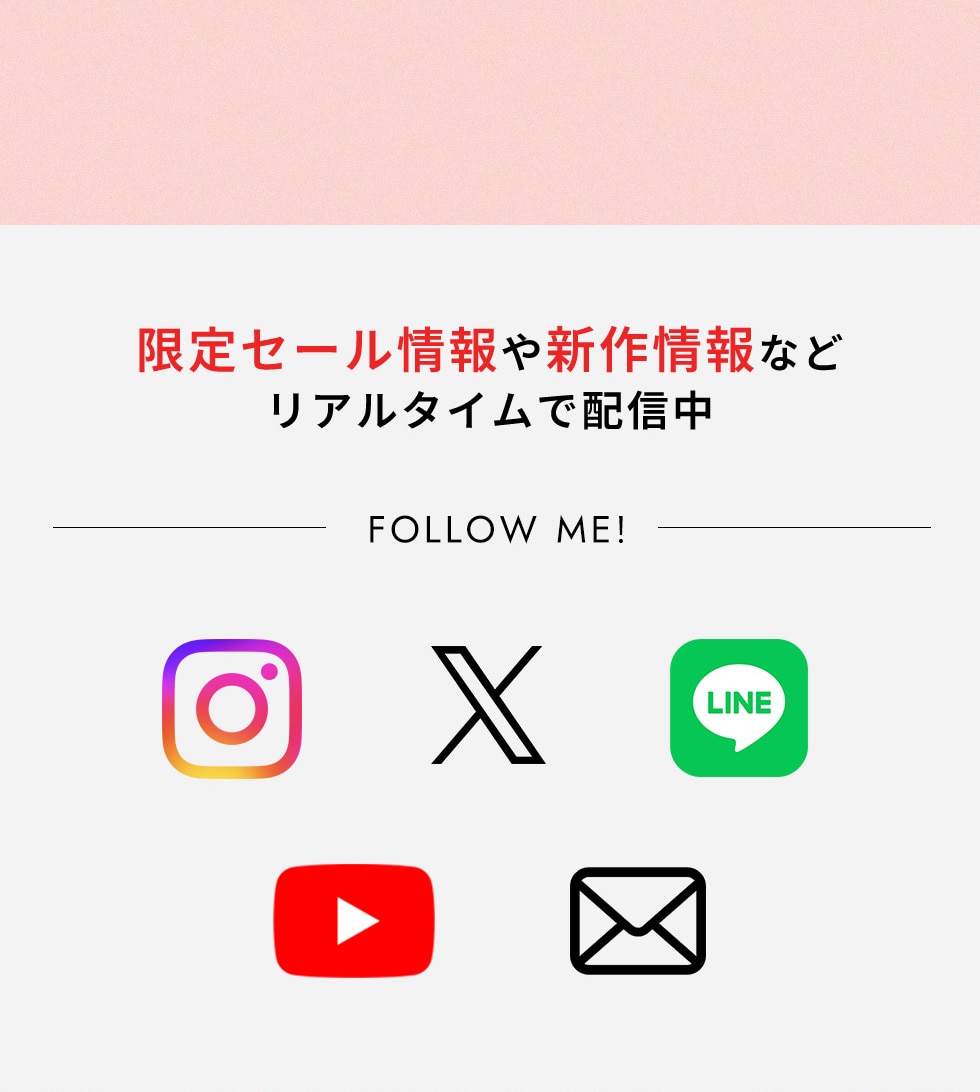
Task: Open the email newsletter envelope icon
Action: pos(638,920)
